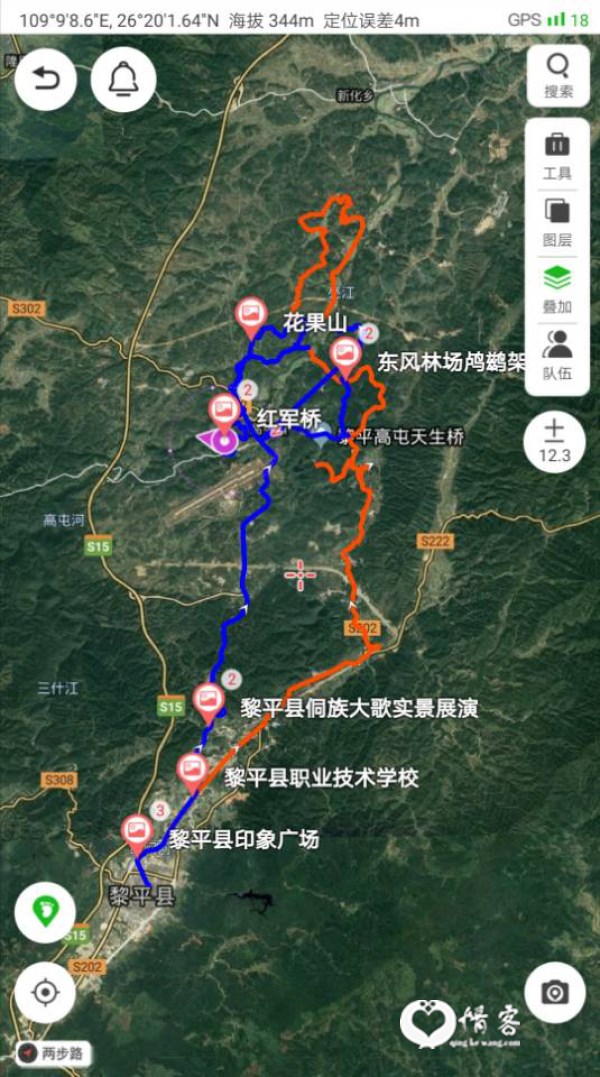600x1077 pixels.
Task: Center map on current location
Action: click(x=45, y=992)
